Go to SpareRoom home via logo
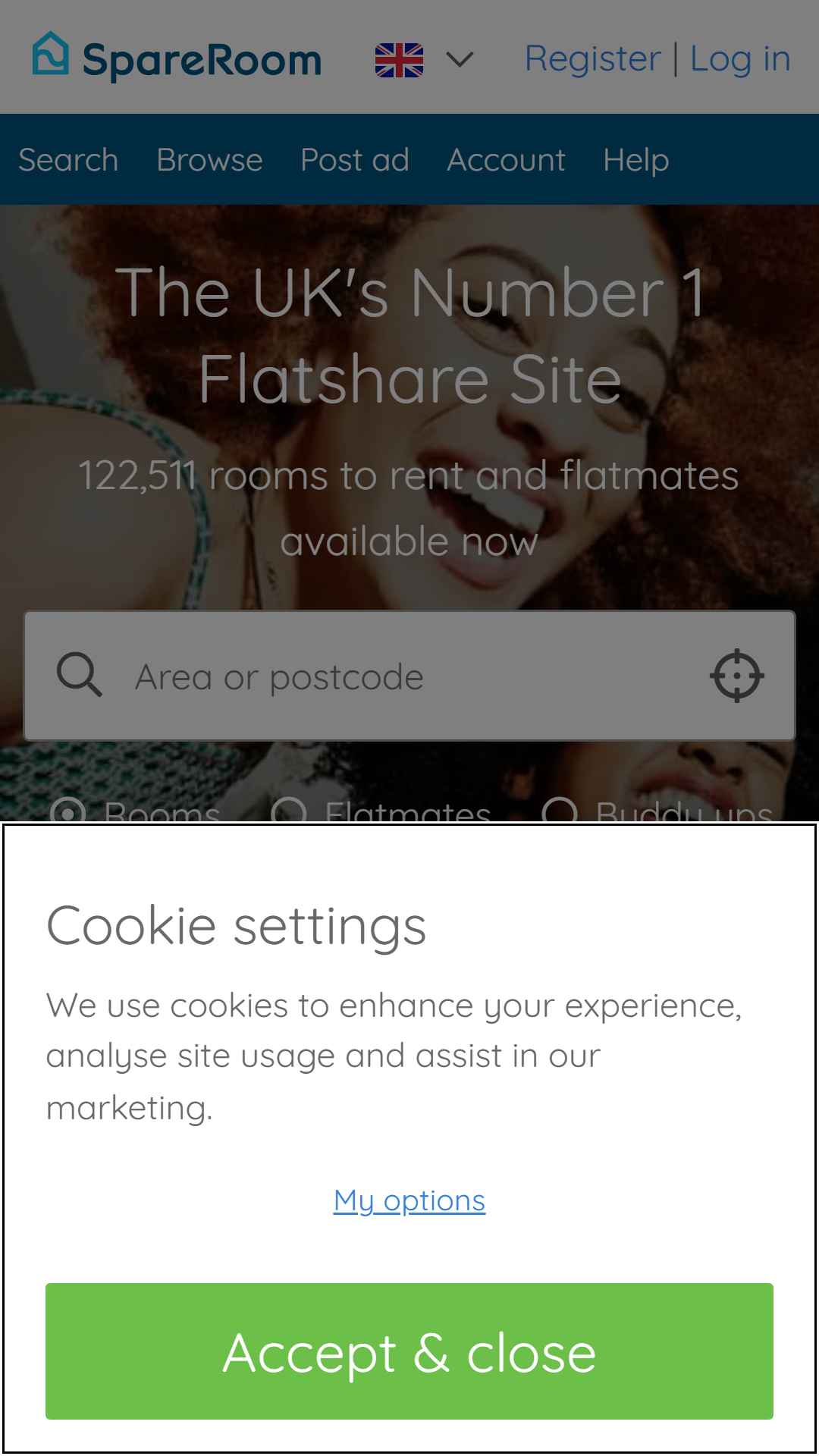819x1456 pixels. [177, 57]
